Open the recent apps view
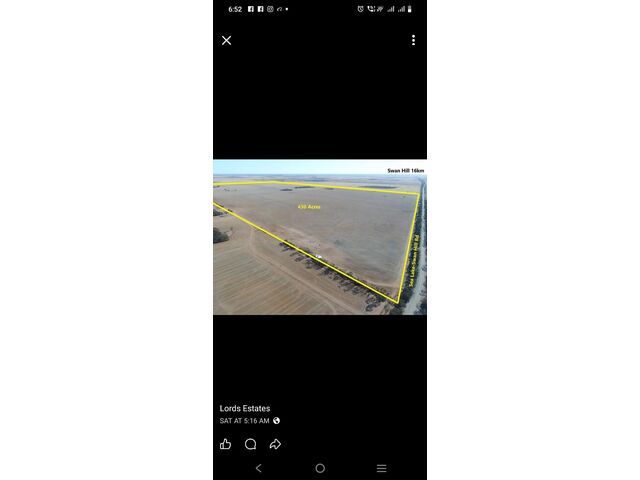640x480 pixels. (x=381, y=468)
